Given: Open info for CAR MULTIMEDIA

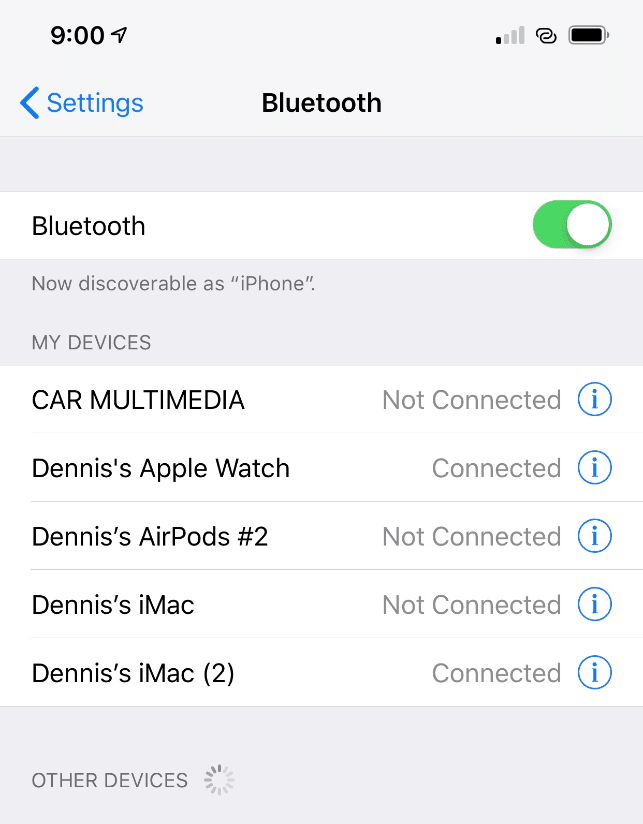Looking at the screenshot, I should [x=595, y=400].
